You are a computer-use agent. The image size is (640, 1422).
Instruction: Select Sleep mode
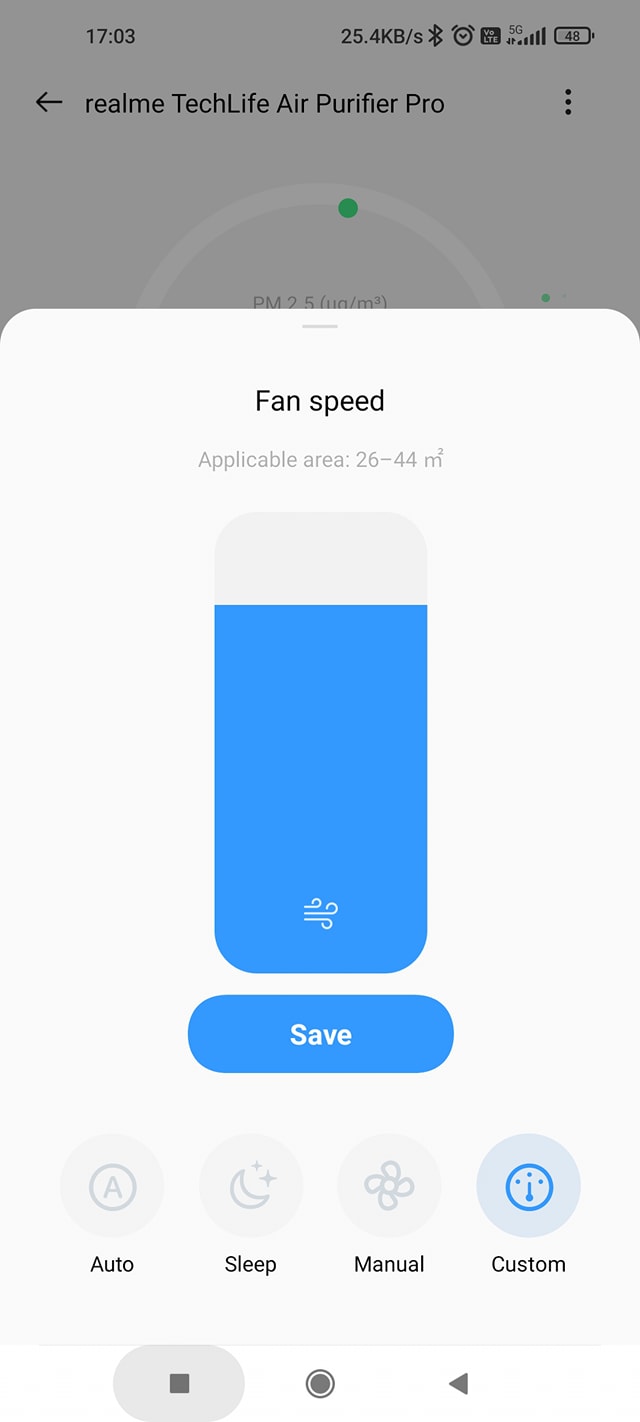click(x=251, y=1187)
